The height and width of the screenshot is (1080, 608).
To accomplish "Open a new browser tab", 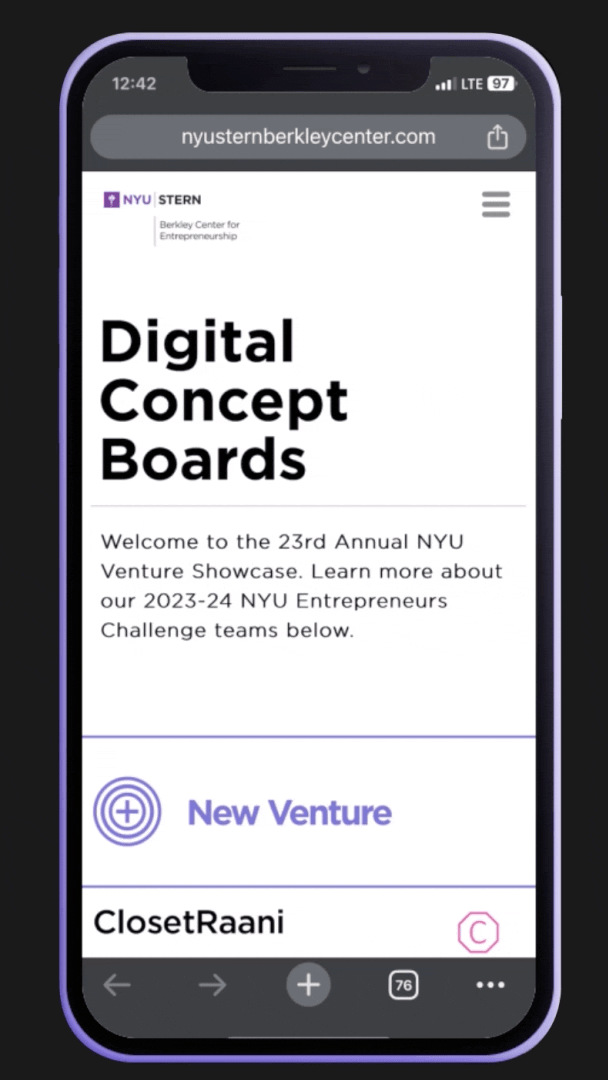I will pos(308,985).
